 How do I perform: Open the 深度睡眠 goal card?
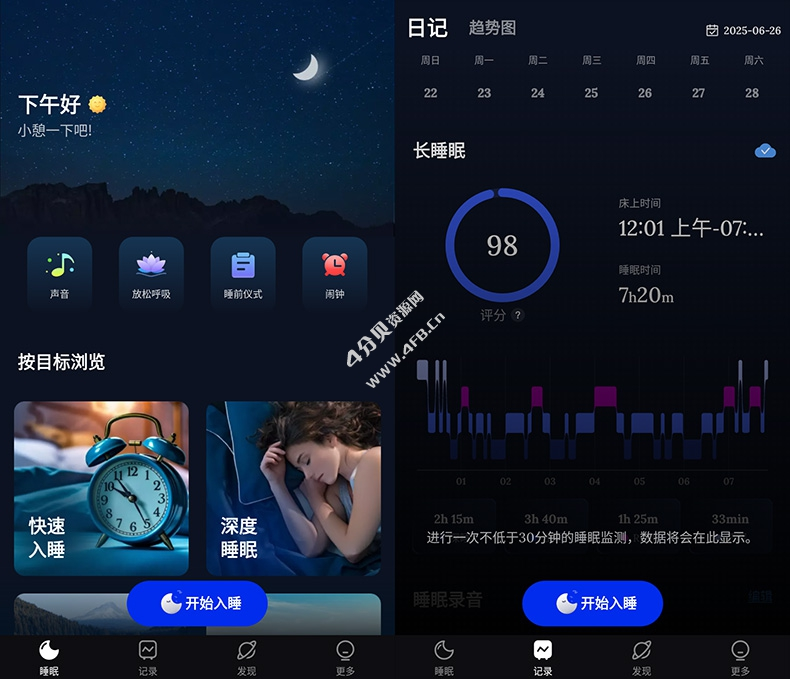293,488
